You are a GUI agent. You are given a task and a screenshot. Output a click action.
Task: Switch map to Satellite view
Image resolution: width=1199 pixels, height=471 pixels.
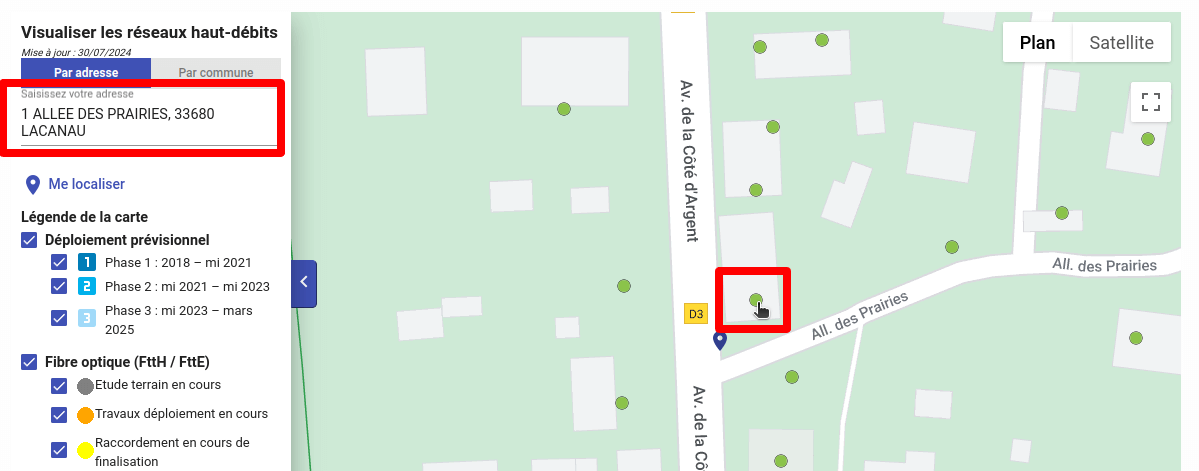[1121, 43]
